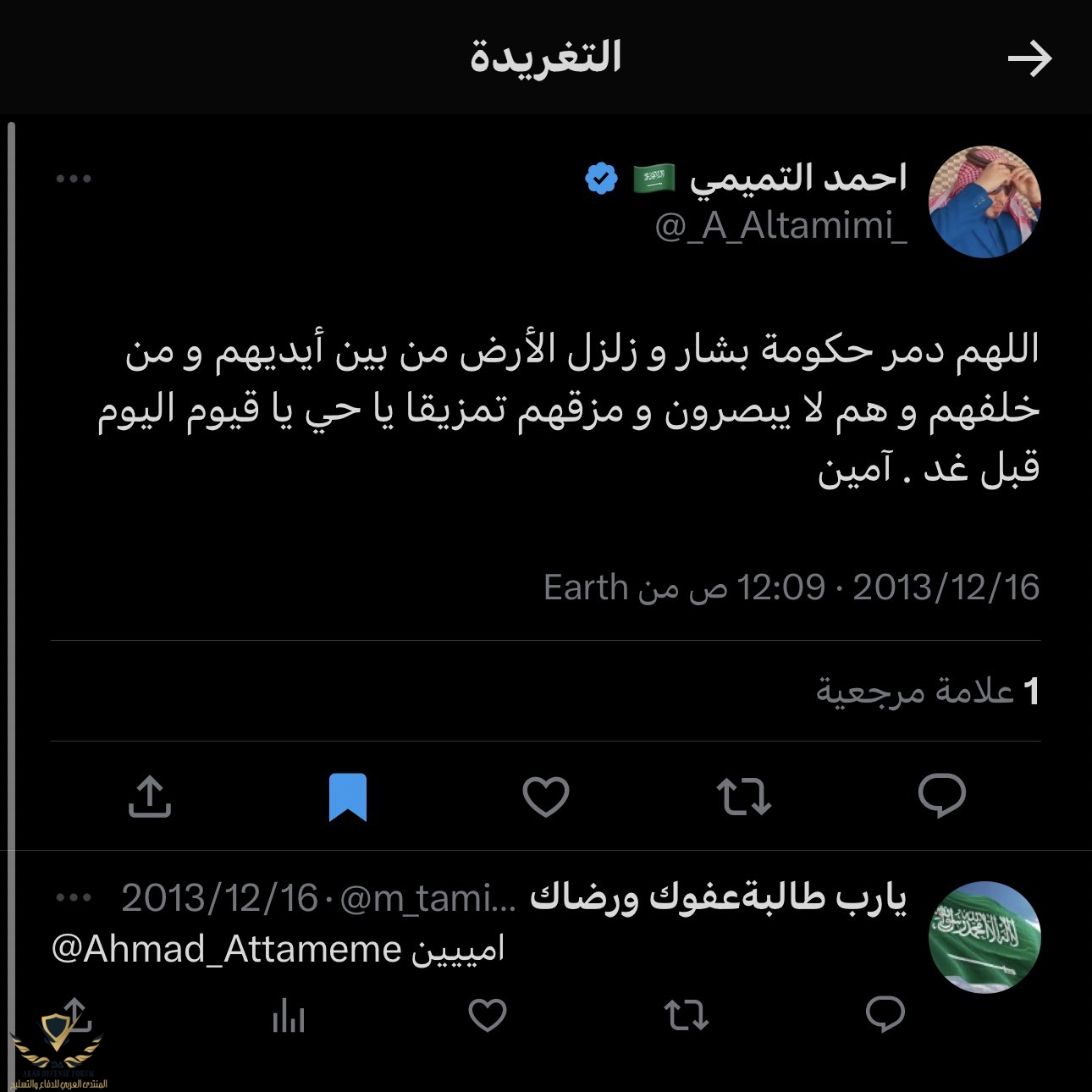Remove the bookmark from this tweet
1092x1092 pixels.
(348, 797)
